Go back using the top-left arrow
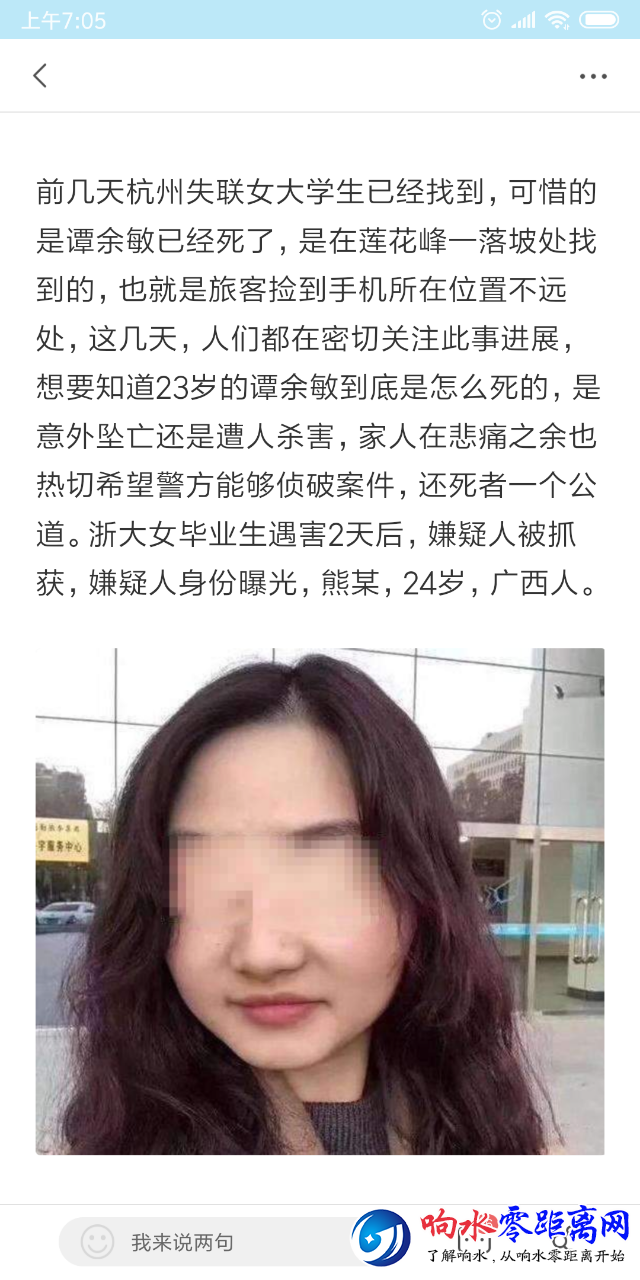 point(40,75)
